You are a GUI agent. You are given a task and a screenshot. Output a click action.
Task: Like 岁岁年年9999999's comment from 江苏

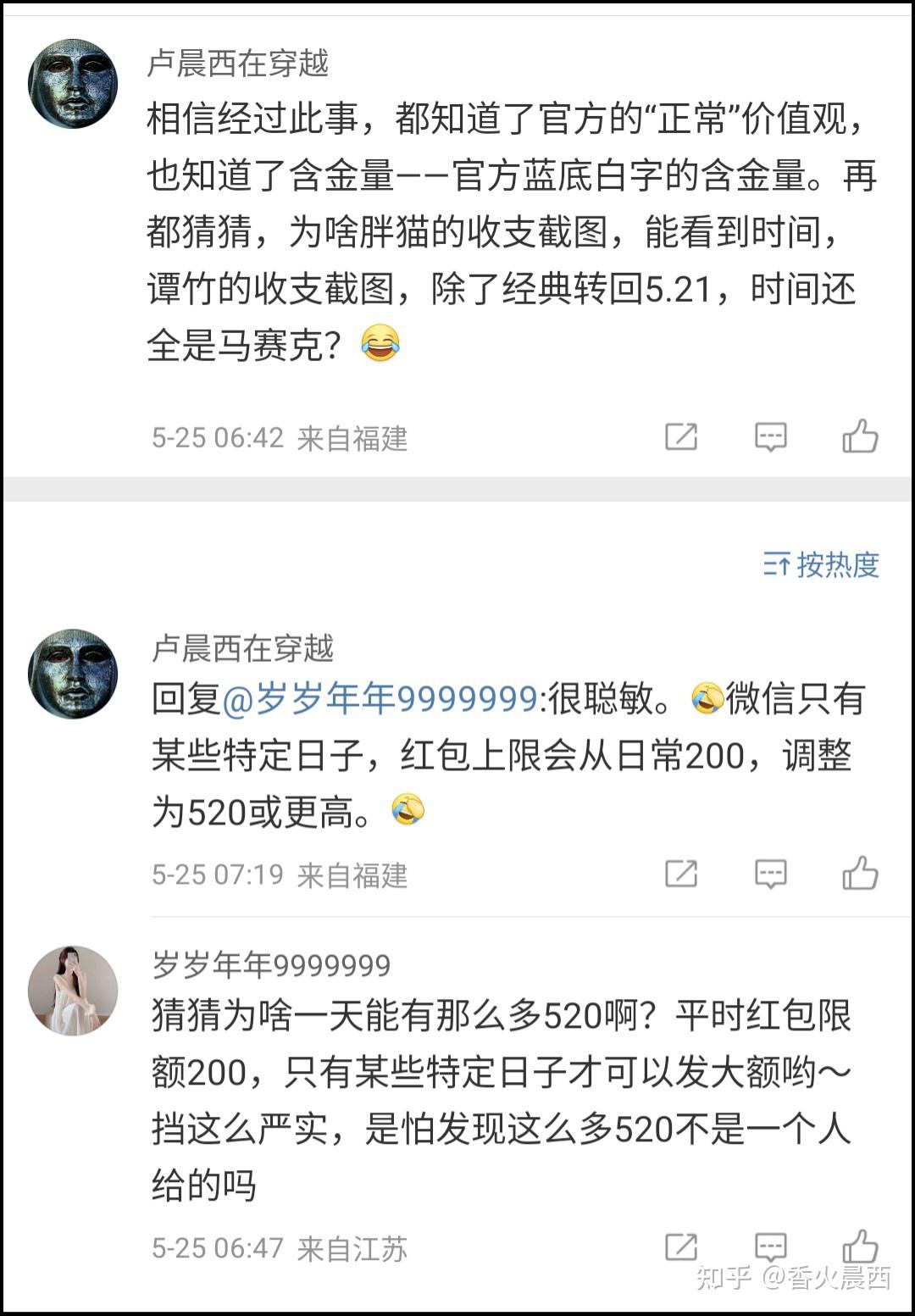point(859,1247)
